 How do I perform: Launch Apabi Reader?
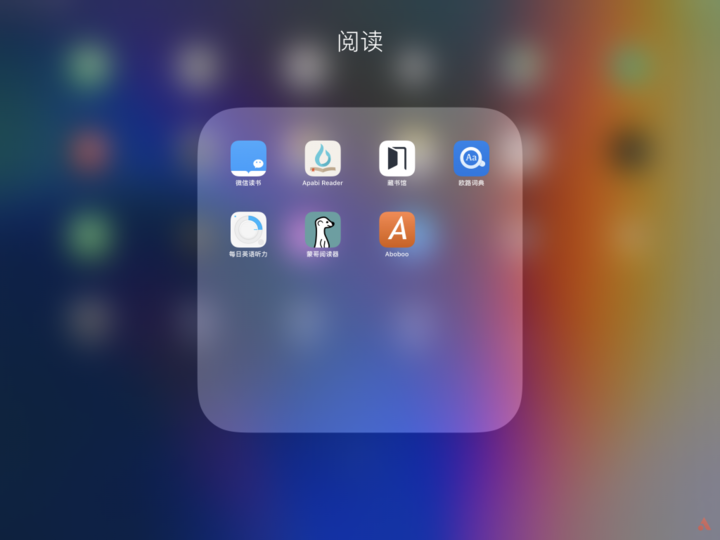tap(322, 158)
